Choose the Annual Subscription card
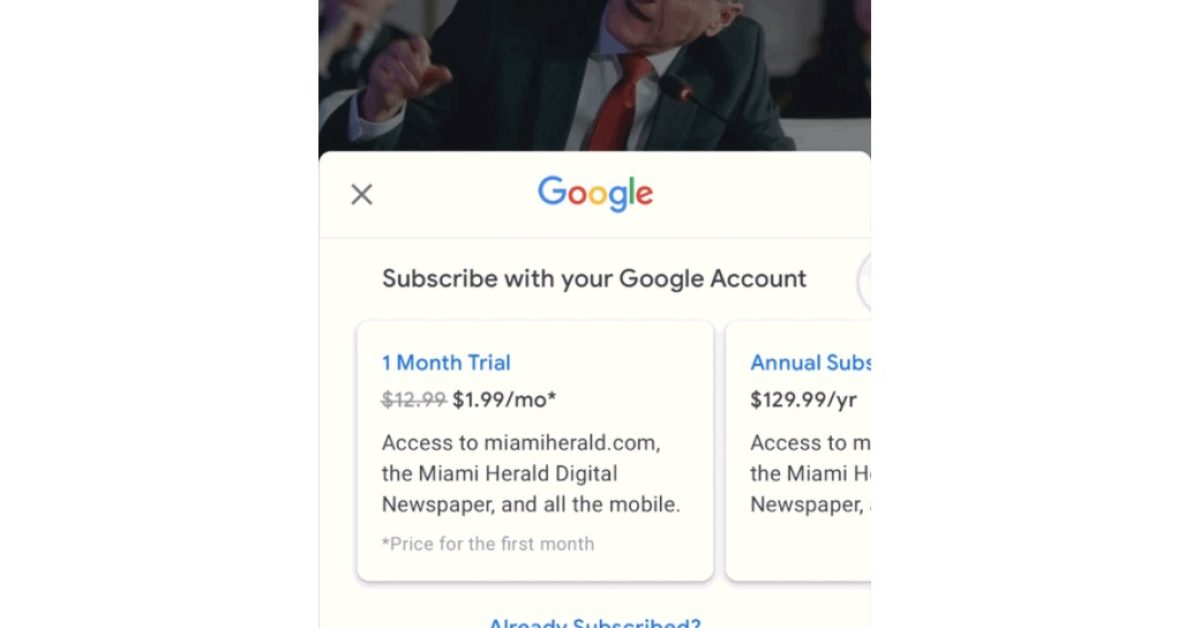The width and height of the screenshot is (1200, 628). tap(799, 450)
